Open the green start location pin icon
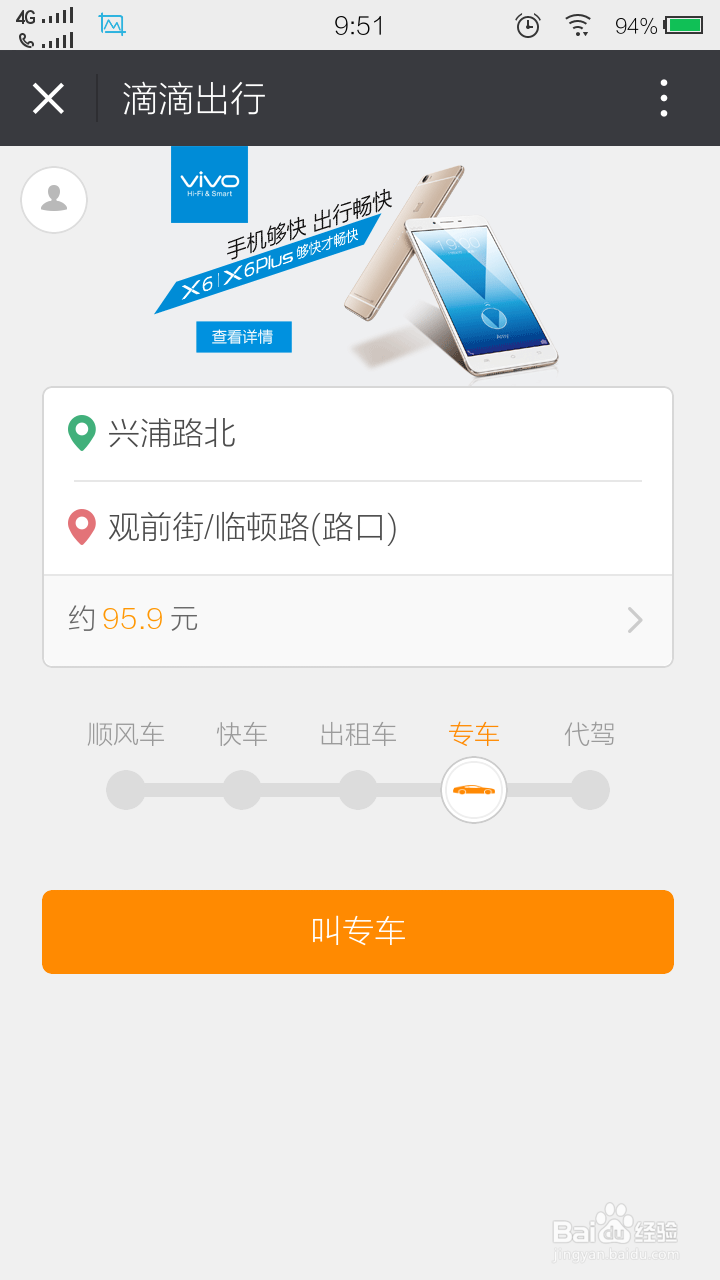The image size is (720, 1280). 81,434
